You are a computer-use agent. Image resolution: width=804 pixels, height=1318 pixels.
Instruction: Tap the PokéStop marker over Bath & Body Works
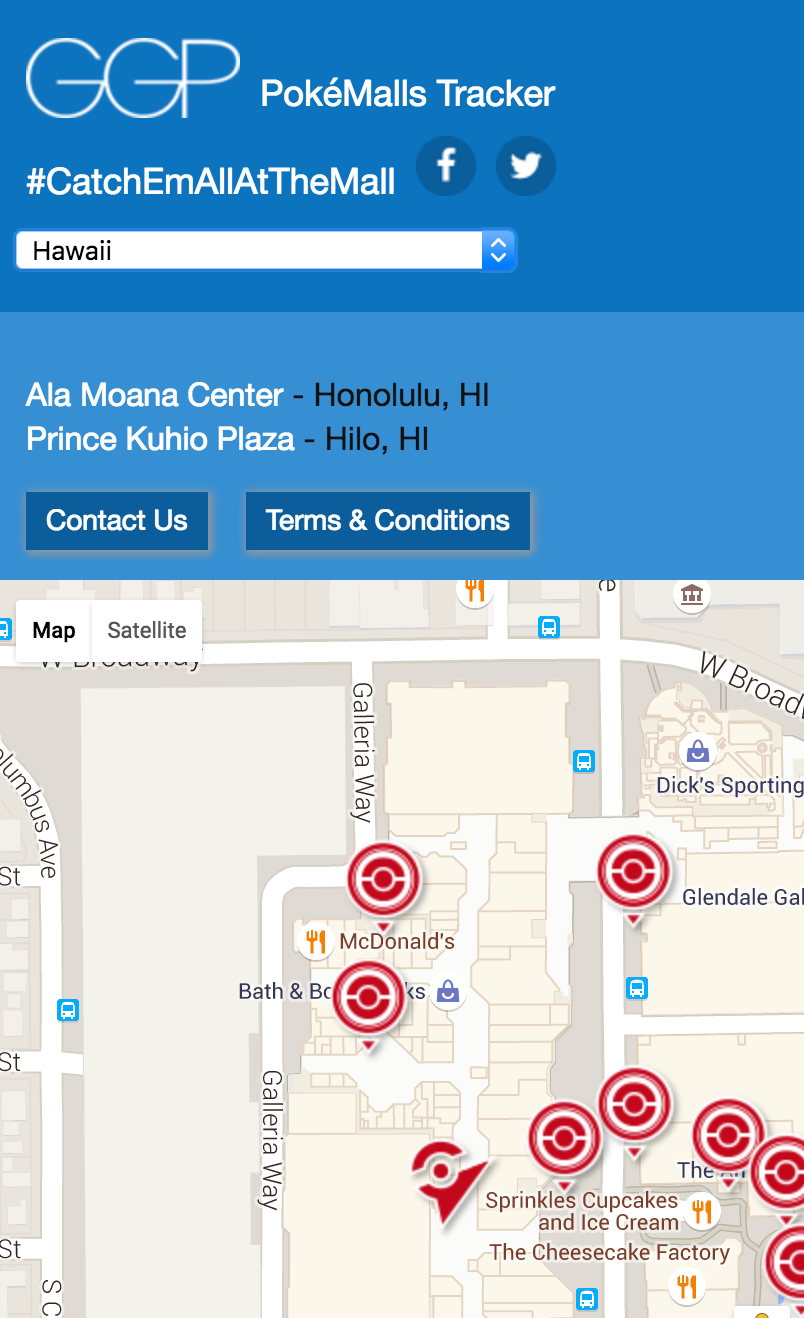click(368, 997)
